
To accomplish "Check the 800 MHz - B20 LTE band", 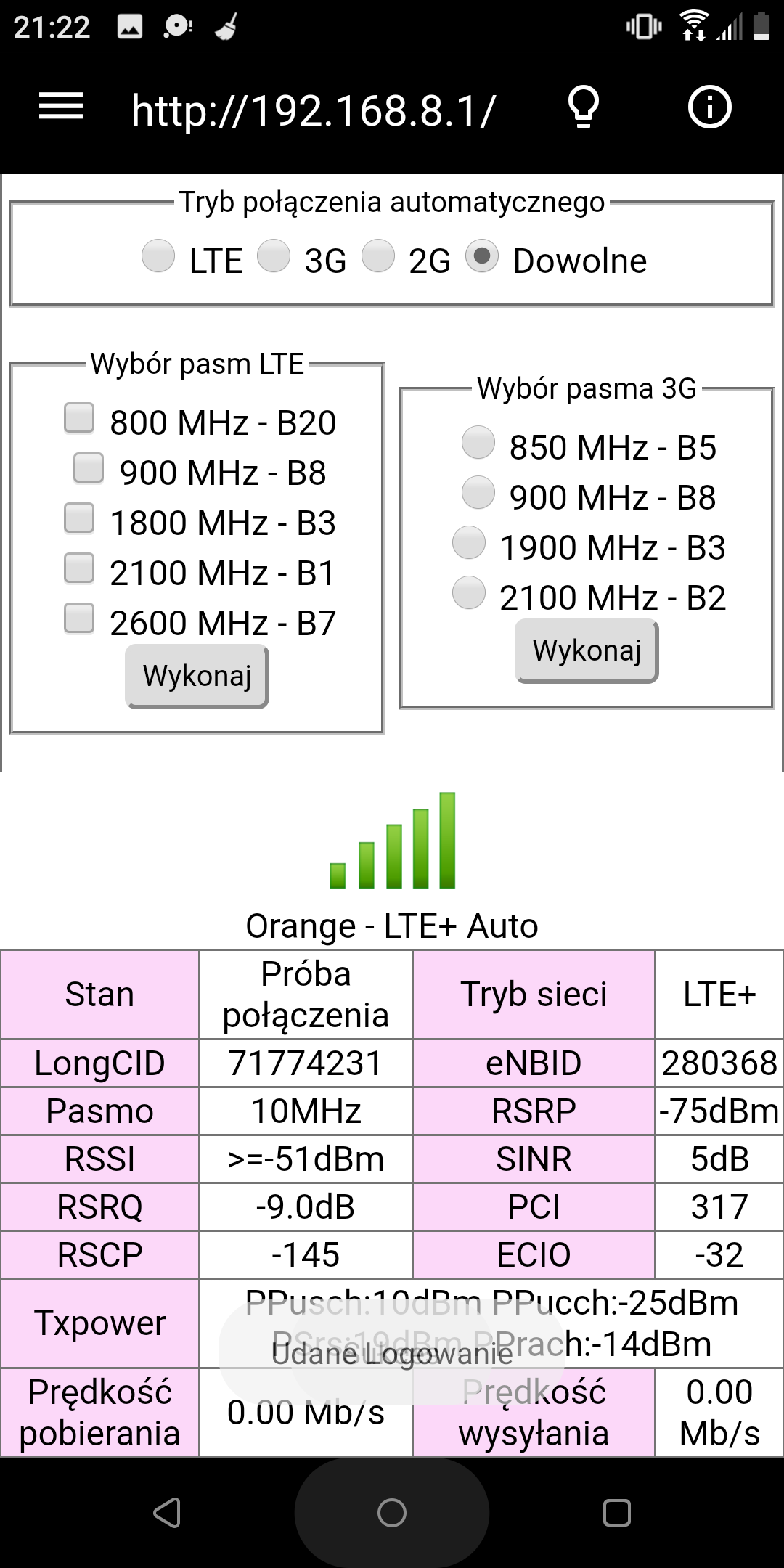I will (79, 417).
